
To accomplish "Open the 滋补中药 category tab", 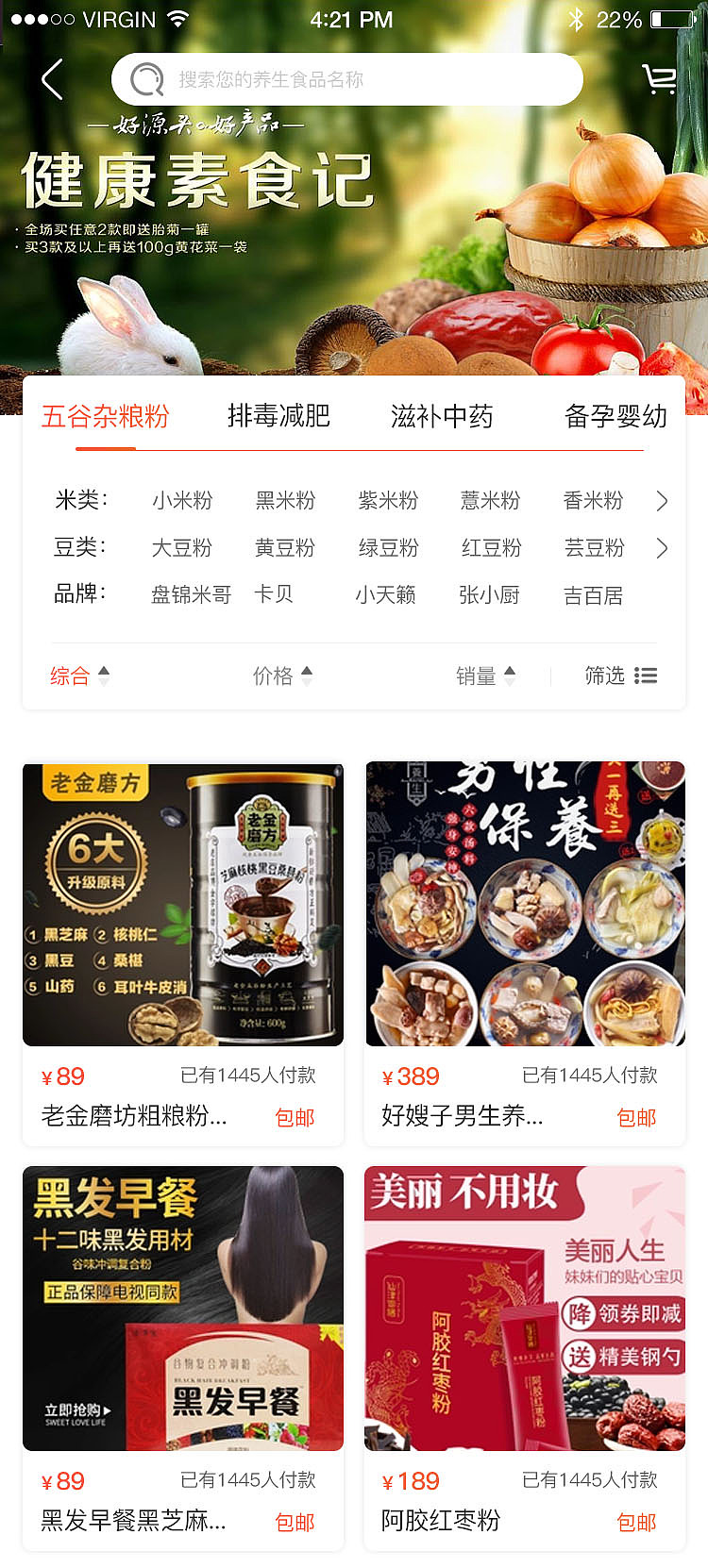I will tap(444, 416).
